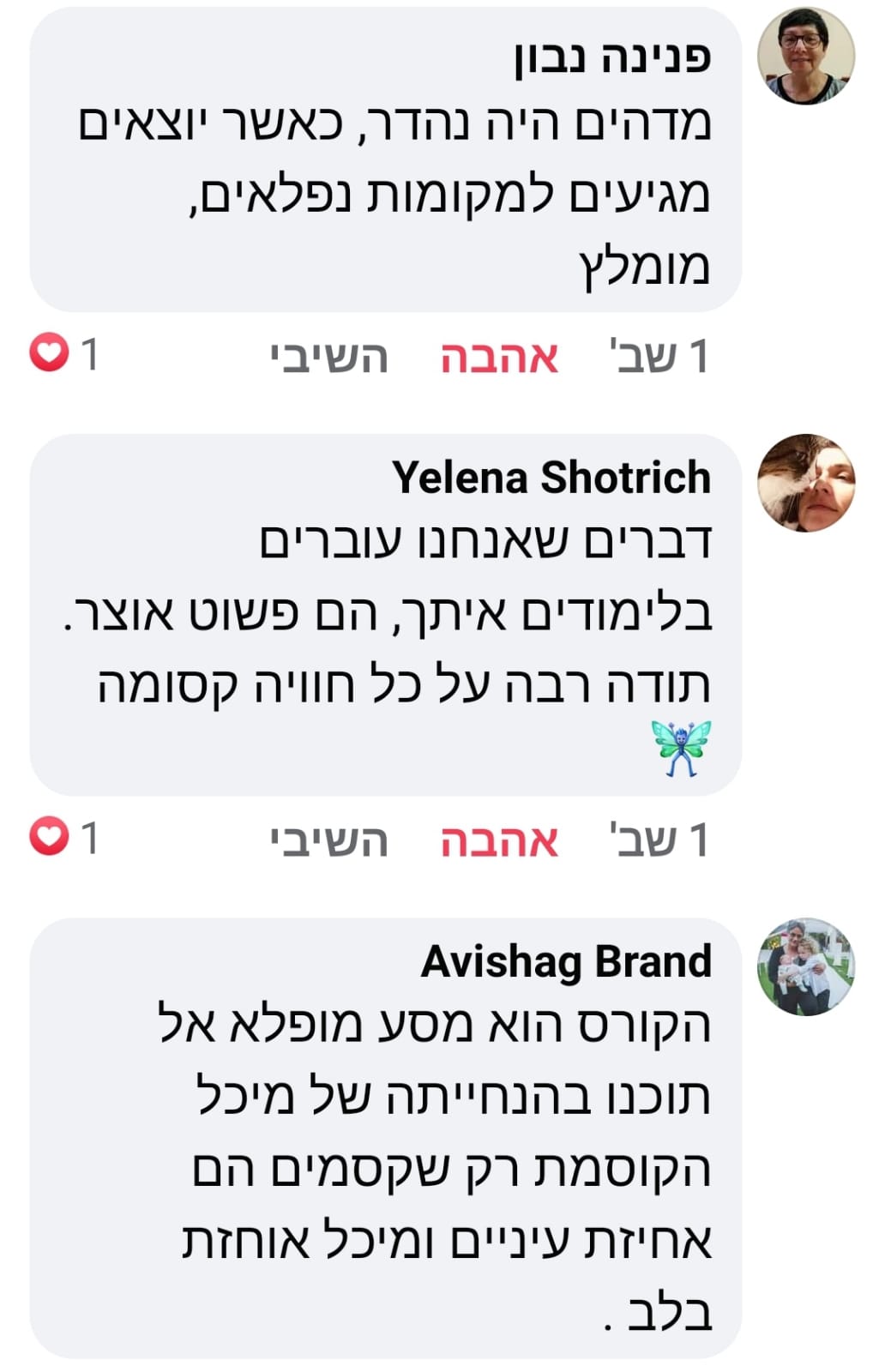Toggle אהבה on פנינה נבון's comment

click(499, 356)
